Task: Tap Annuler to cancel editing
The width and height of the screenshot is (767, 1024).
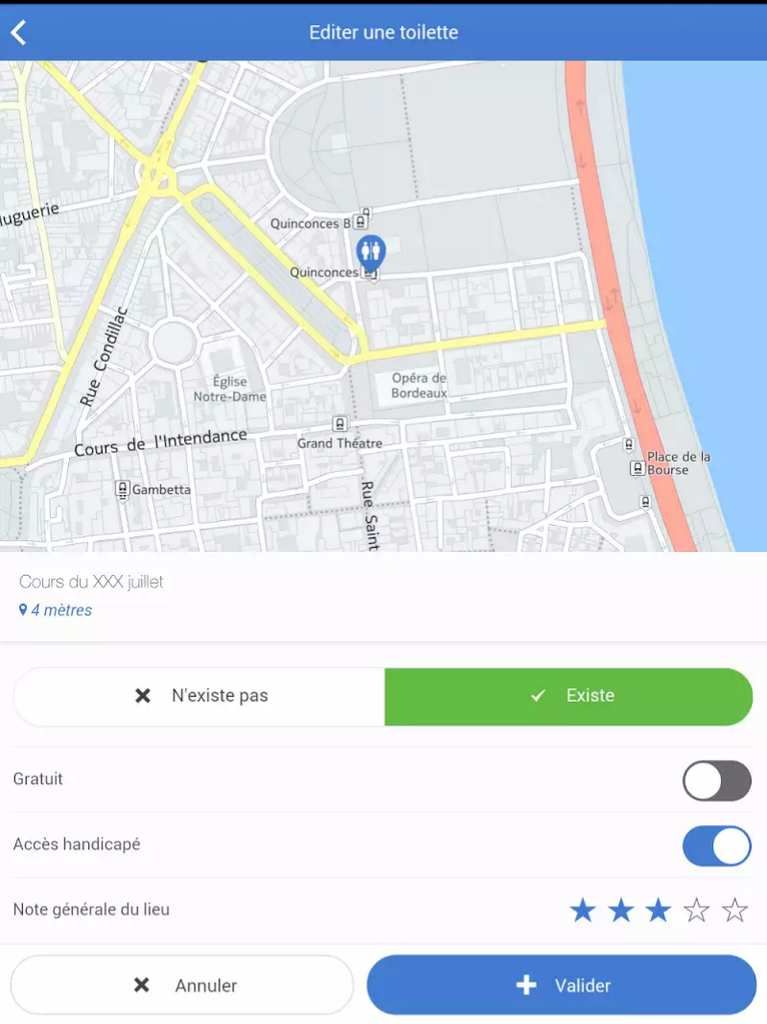Action: click(x=183, y=985)
